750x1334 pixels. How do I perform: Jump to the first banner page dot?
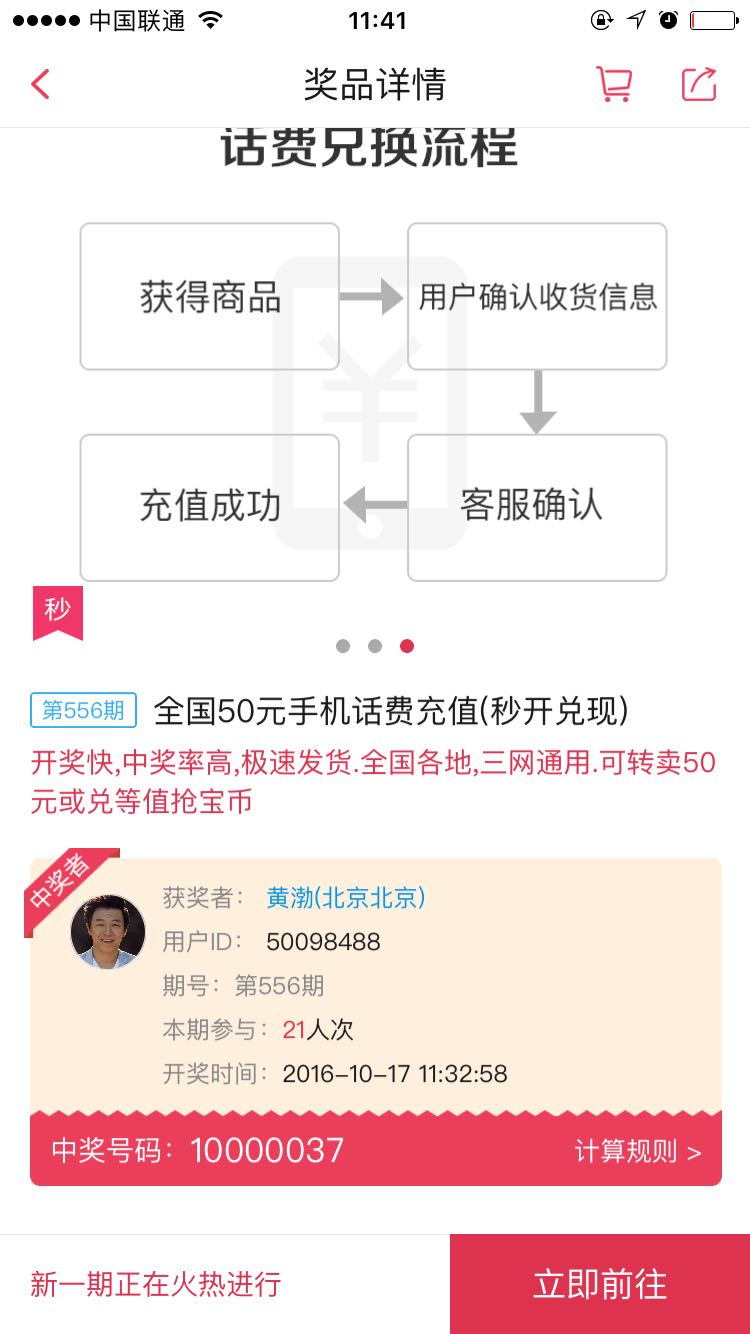pos(343,646)
